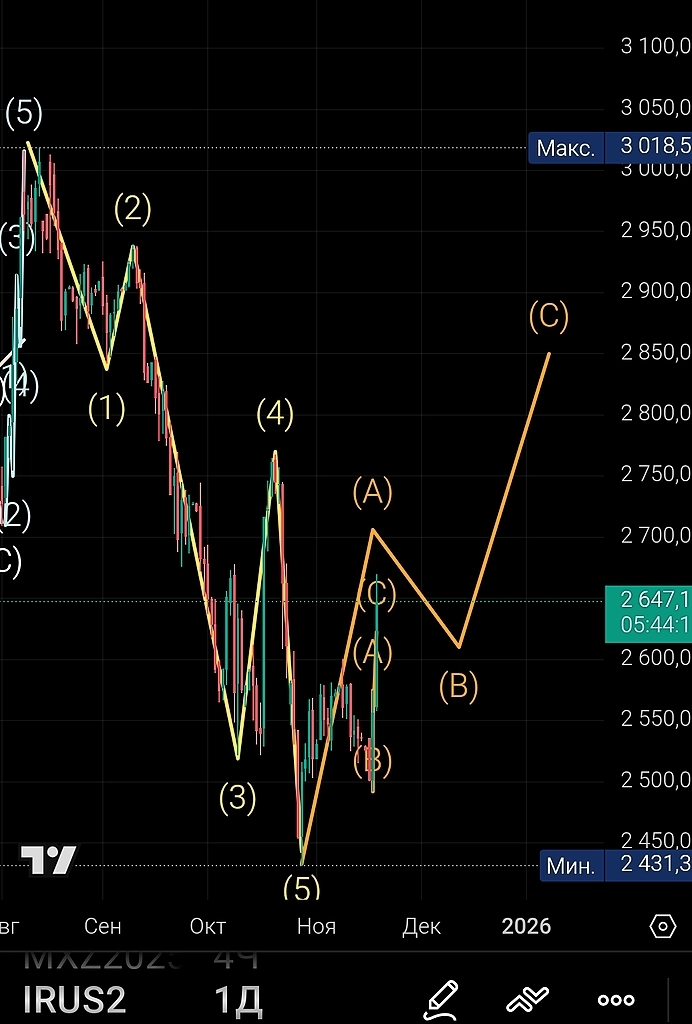The width and height of the screenshot is (692, 1024).
Task: Open the drawing tools pencil
Action: [x=440, y=999]
